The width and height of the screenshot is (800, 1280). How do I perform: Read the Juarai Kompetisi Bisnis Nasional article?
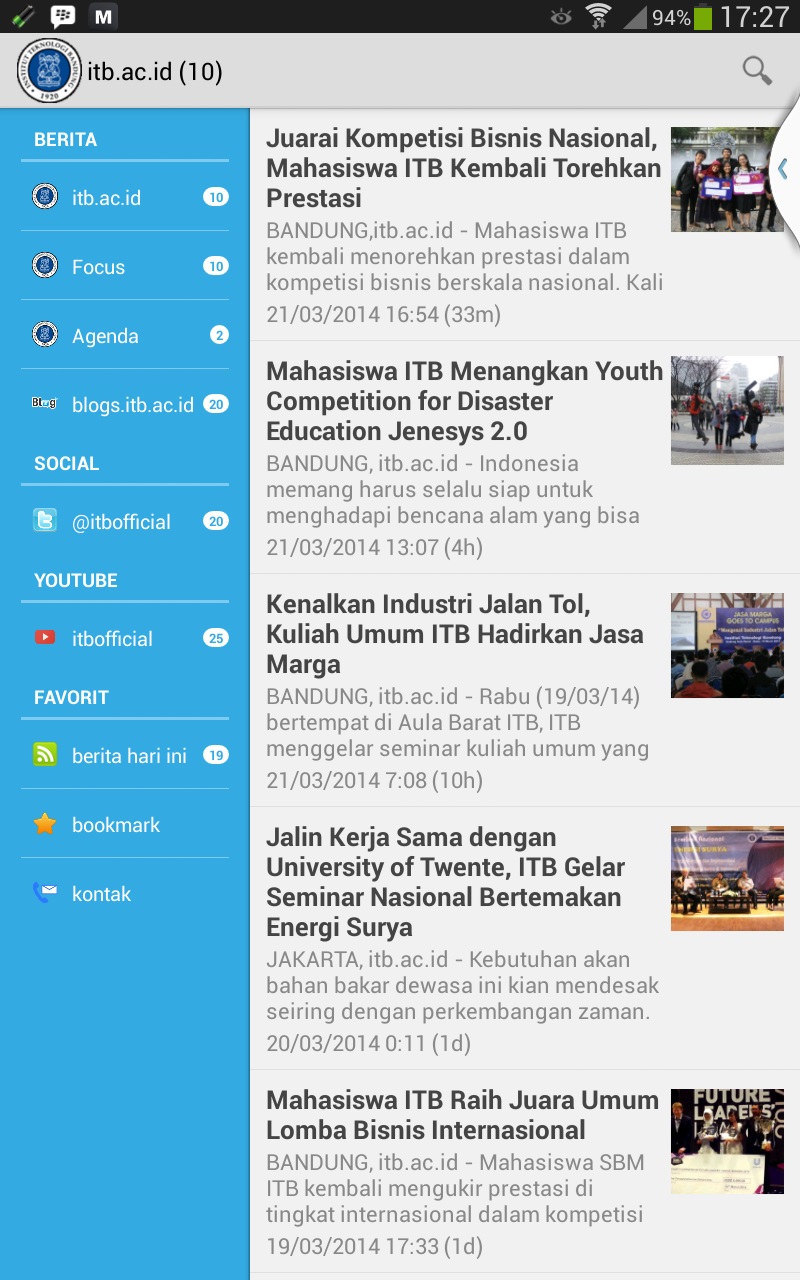point(524,225)
